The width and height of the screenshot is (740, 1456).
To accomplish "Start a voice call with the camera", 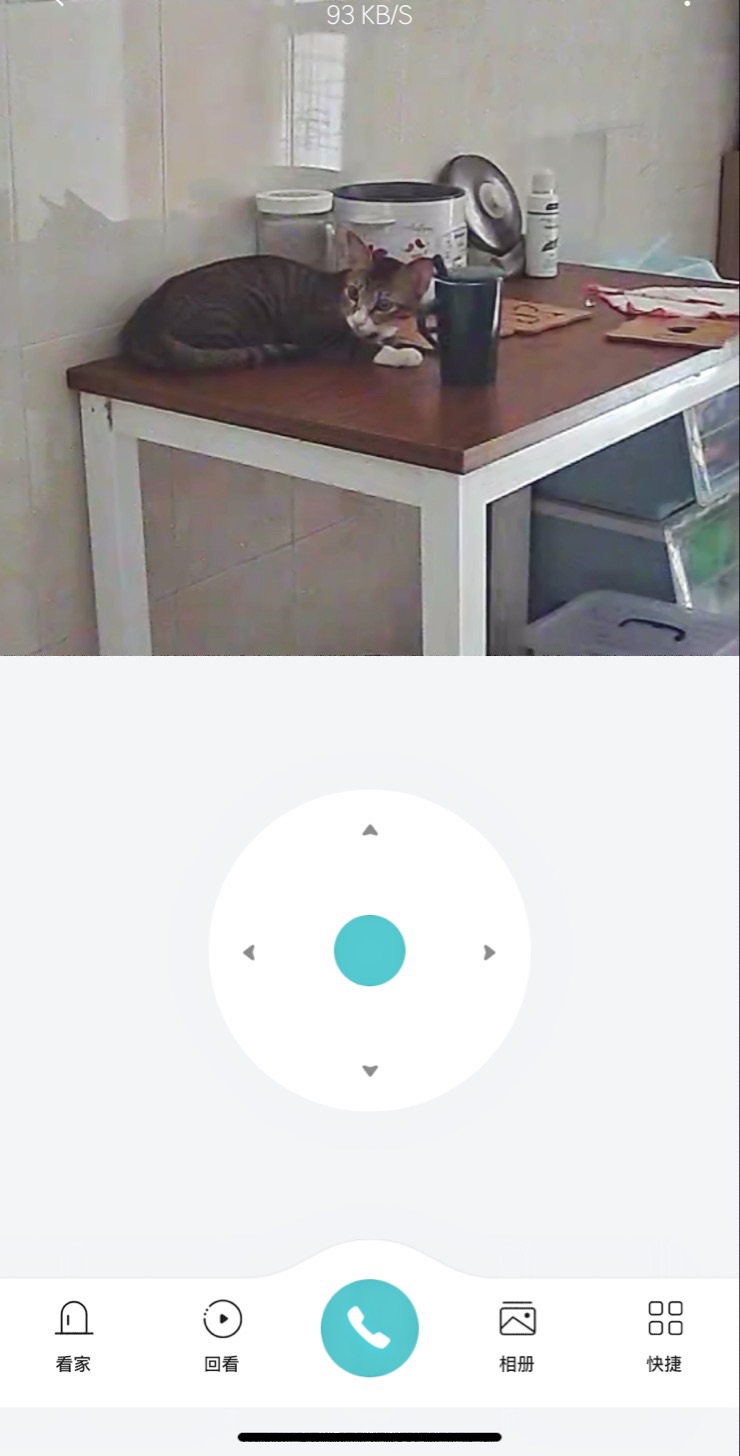I will tap(370, 1328).
